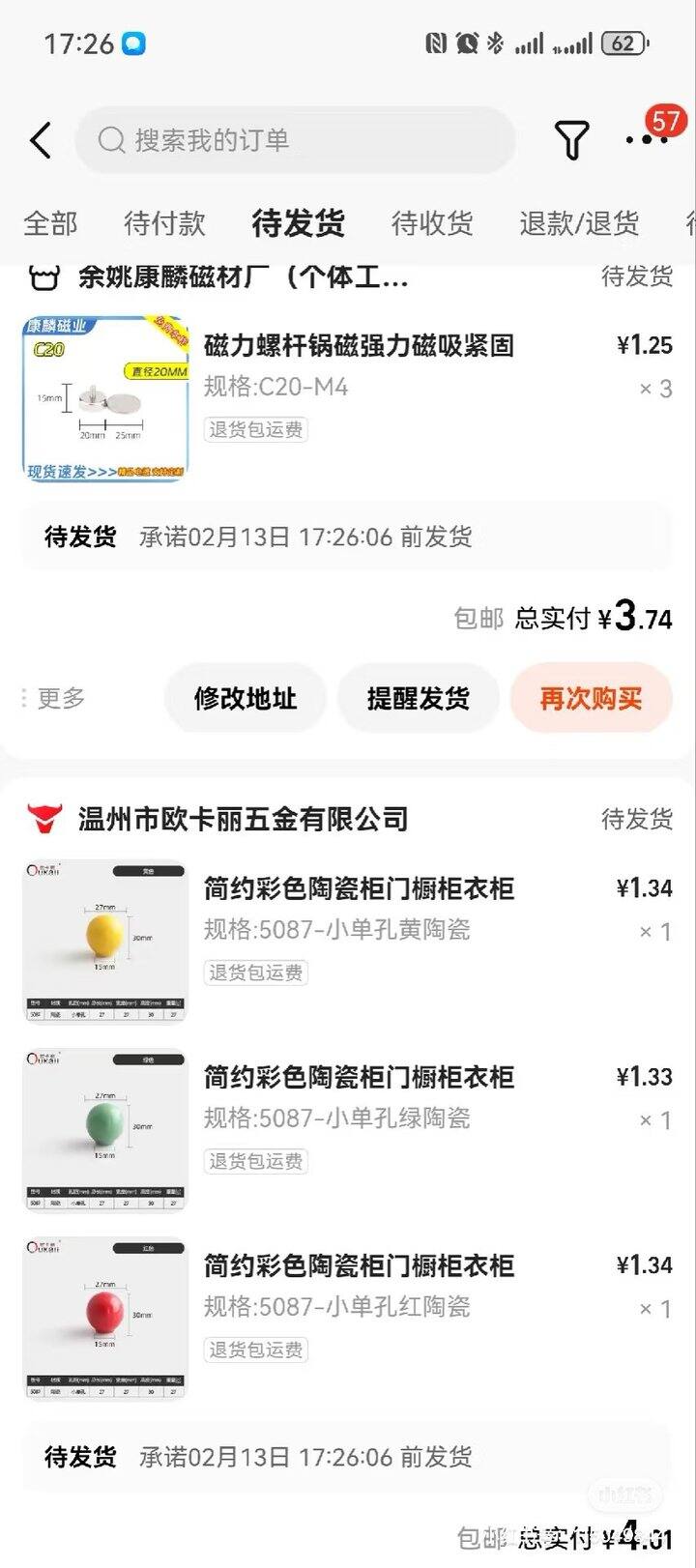This screenshot has width=696, height=1568.
Task: Open the 温州市欧卡丽五金有限公司 shop
Action: (242, 819)
